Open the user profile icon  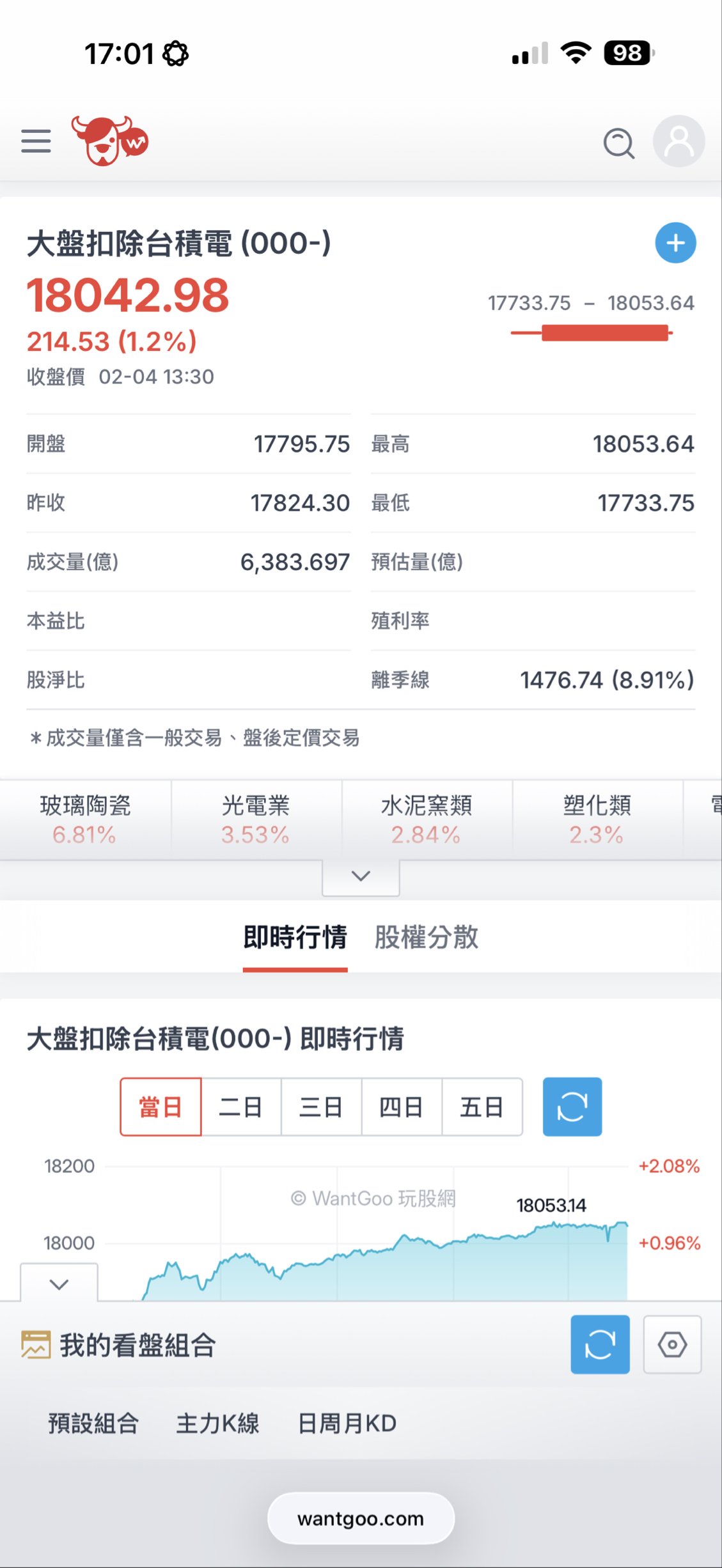[679, 140]
